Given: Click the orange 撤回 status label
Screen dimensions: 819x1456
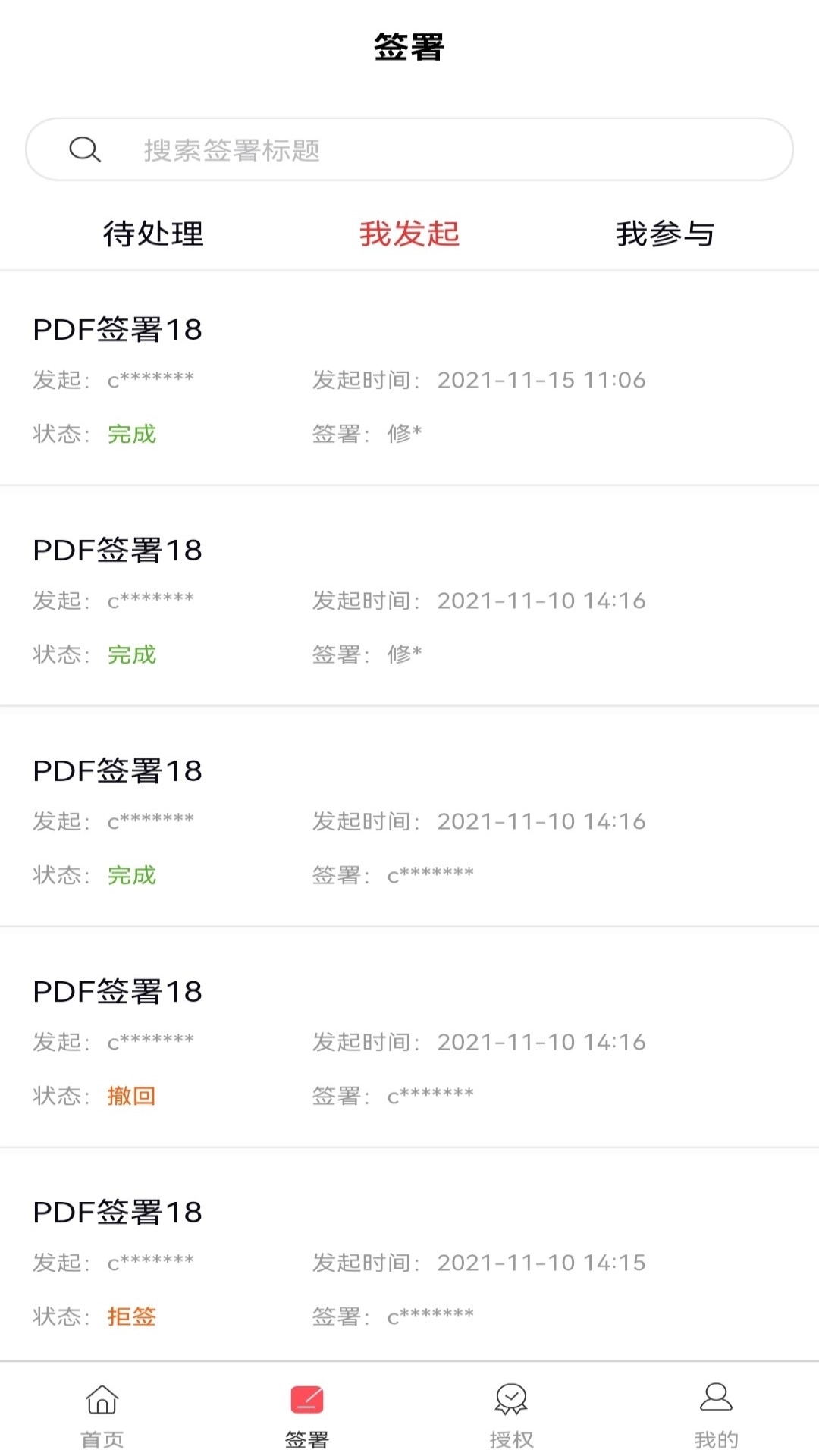Looking at the screenshot, I should point(131,1095).
